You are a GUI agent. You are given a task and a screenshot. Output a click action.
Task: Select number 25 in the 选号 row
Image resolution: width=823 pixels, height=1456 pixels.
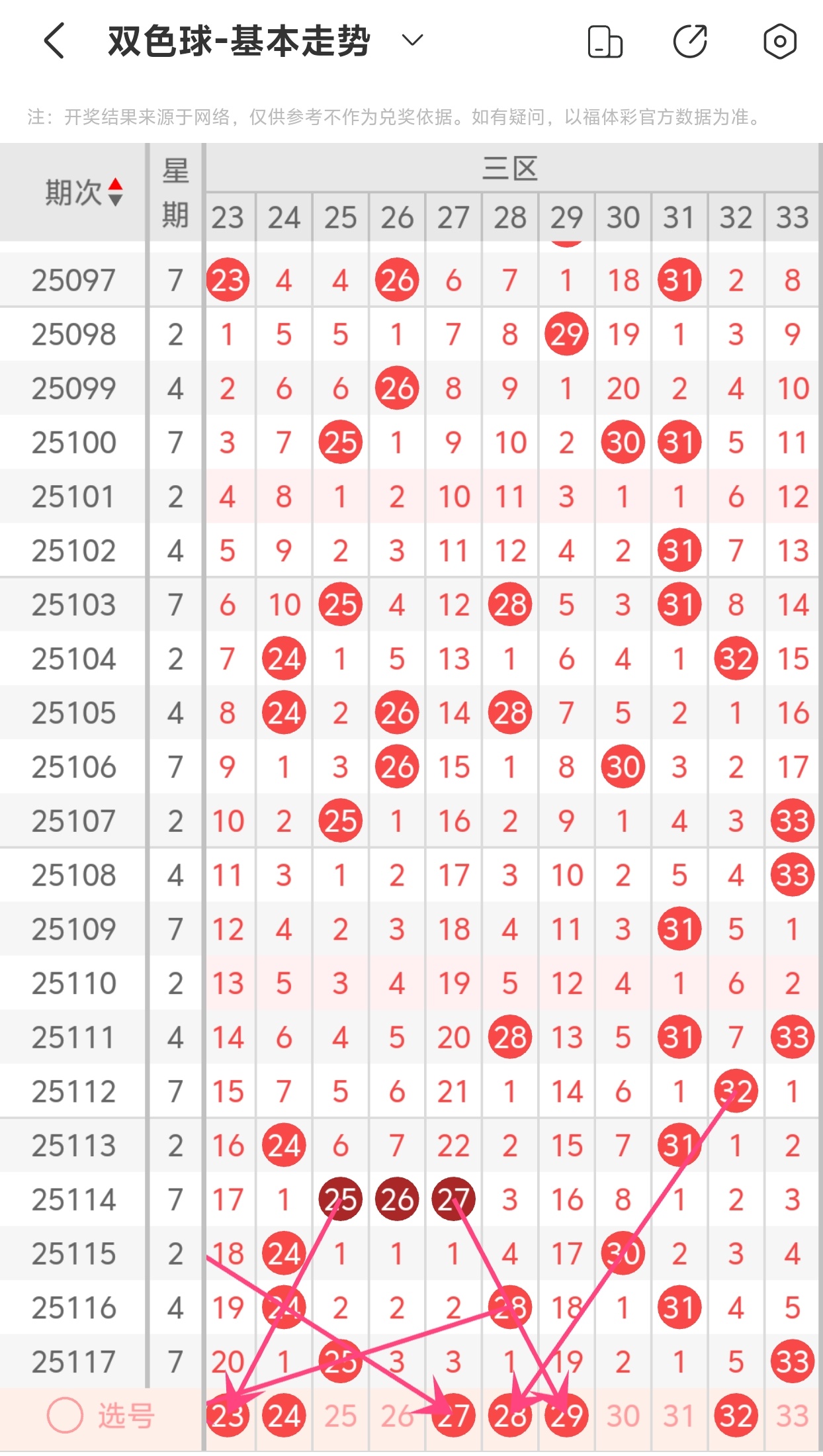tap(340, 1416)
